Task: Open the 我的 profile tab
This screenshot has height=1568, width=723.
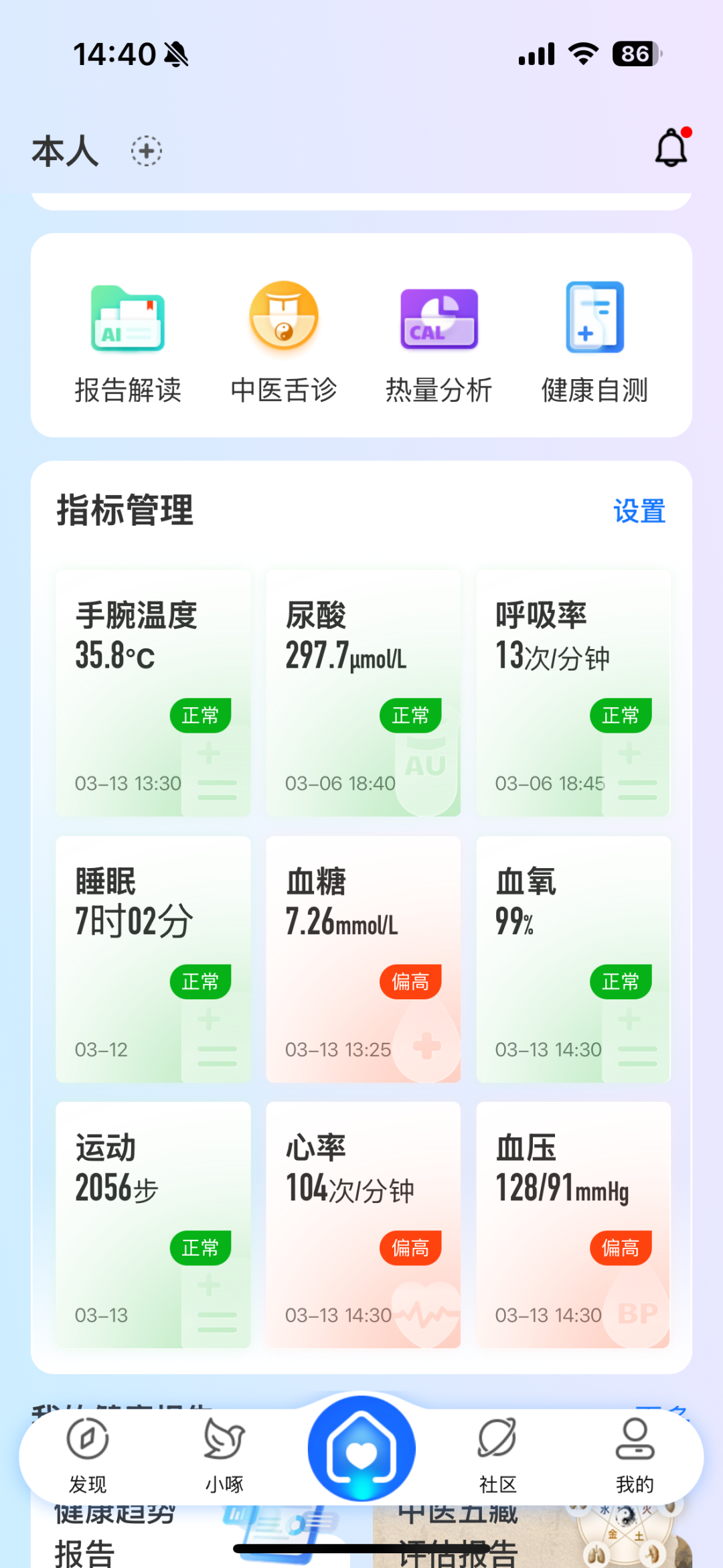Action: [x=635, y=1455]
